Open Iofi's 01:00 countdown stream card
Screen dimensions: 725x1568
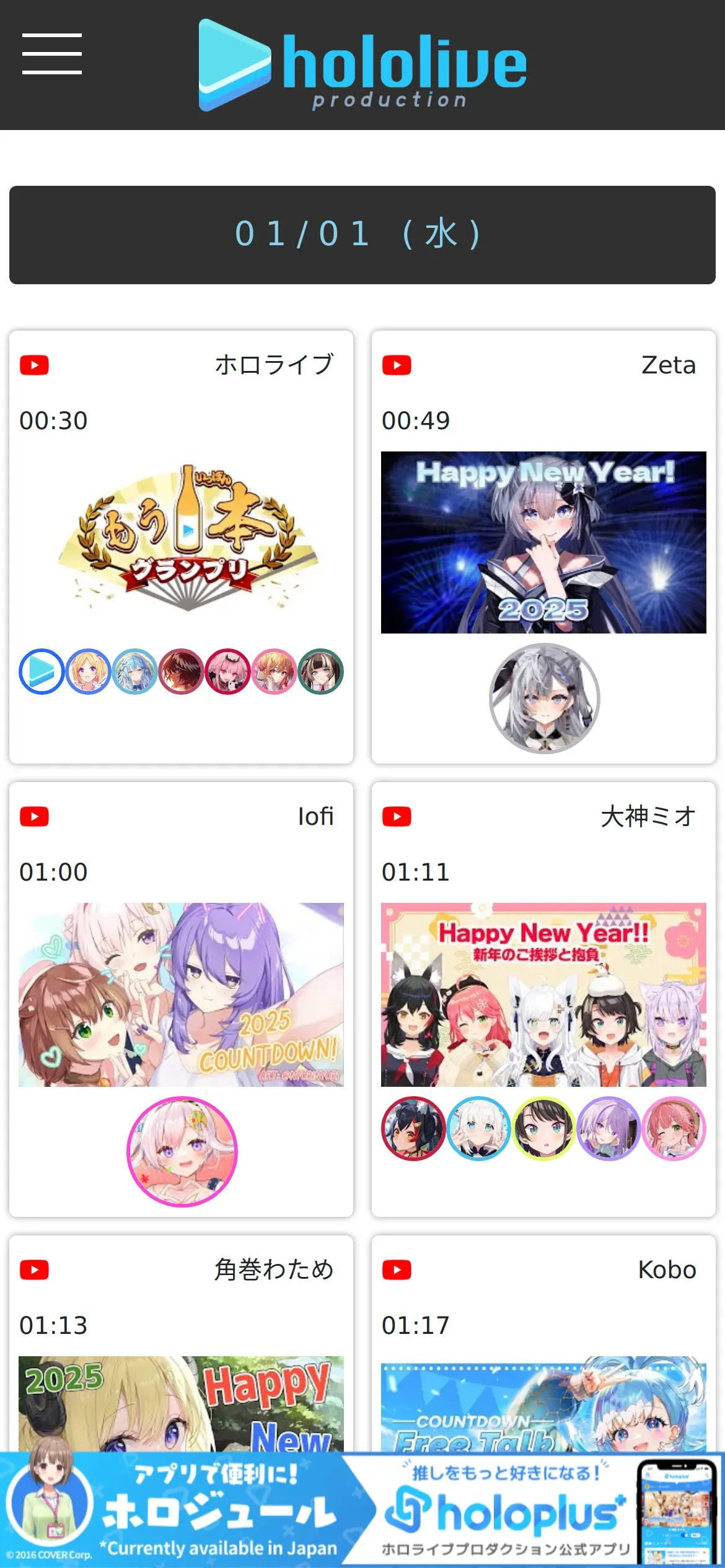point(181,995)
